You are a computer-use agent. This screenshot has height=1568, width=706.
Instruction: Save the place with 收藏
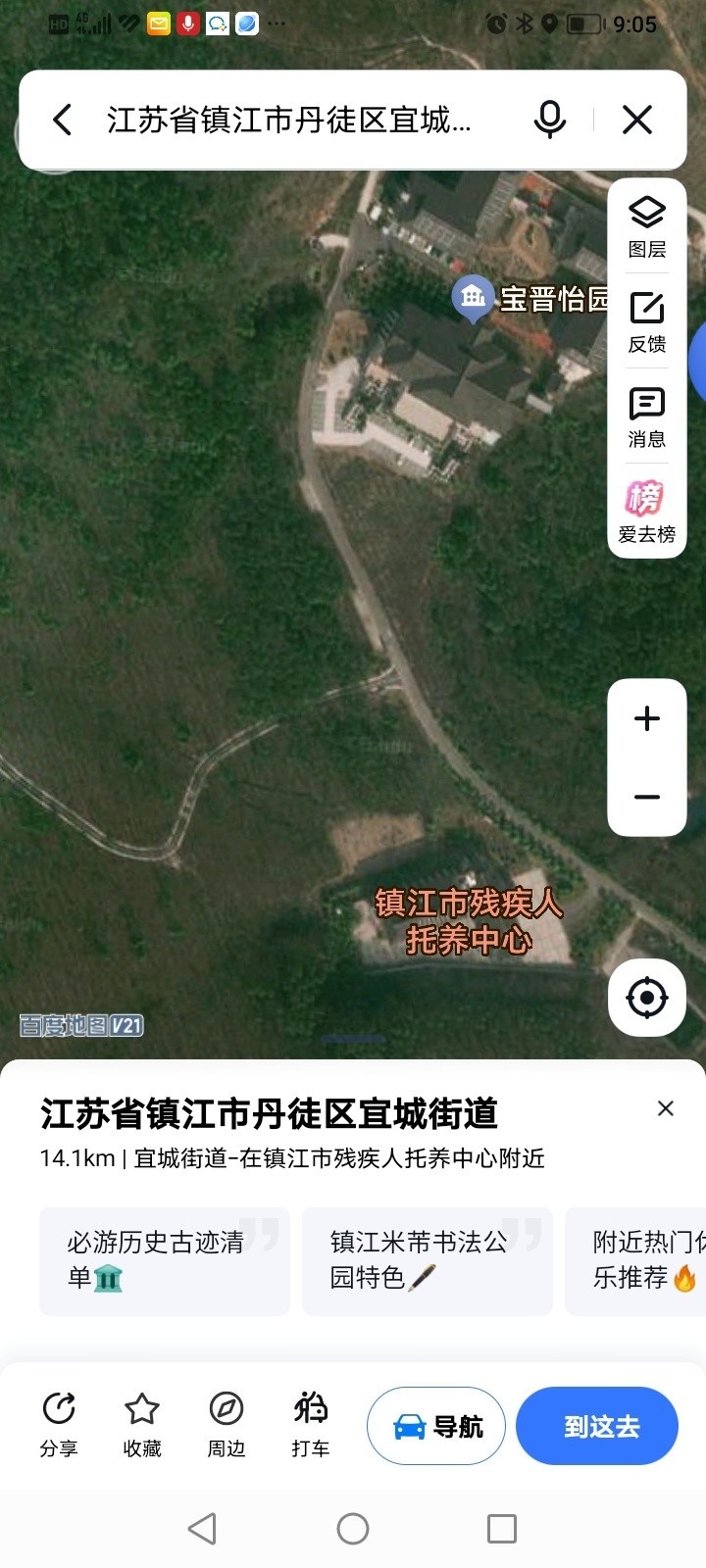142,1424
